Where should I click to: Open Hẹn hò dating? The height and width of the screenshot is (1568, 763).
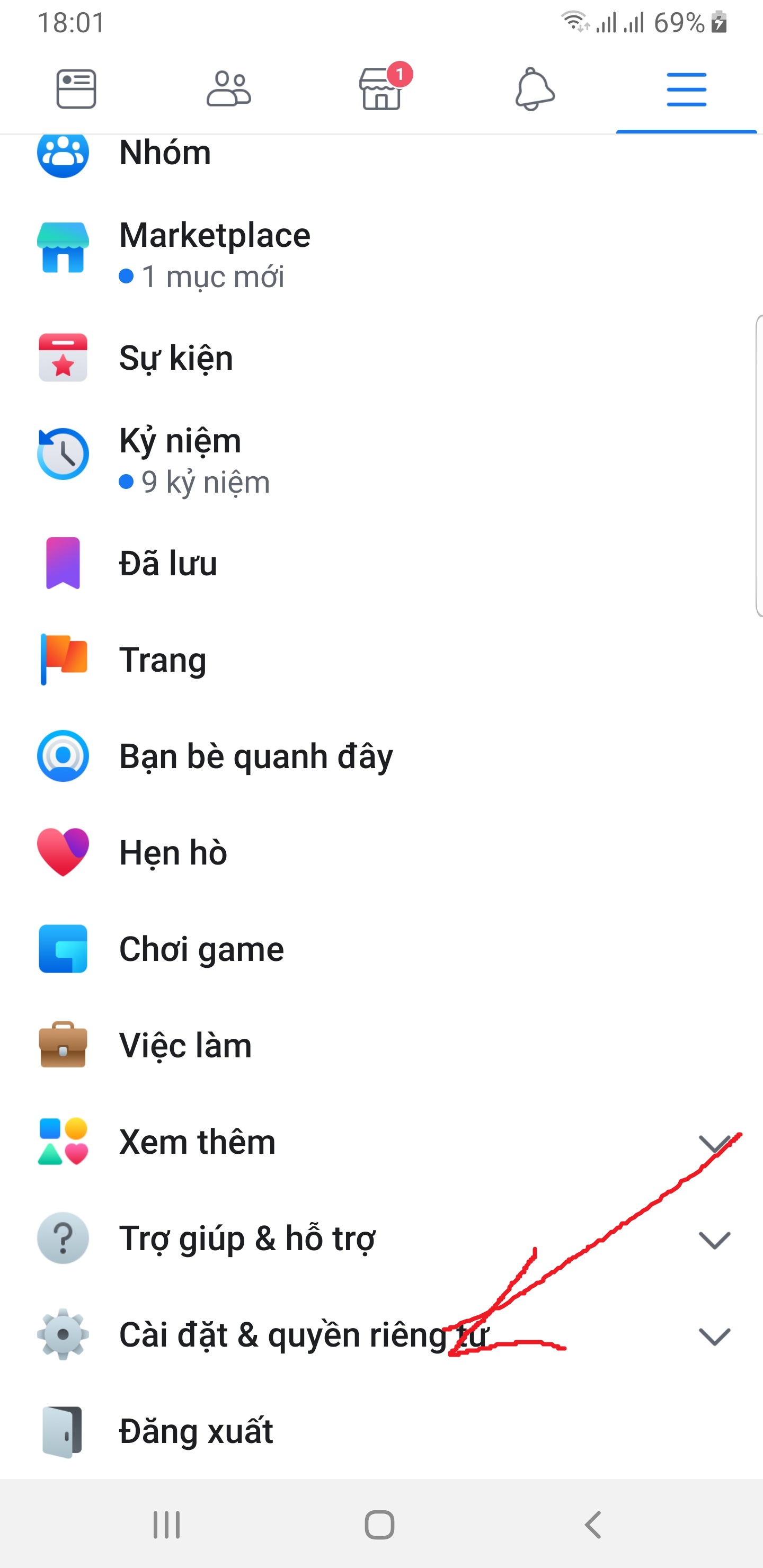[173, 852]
